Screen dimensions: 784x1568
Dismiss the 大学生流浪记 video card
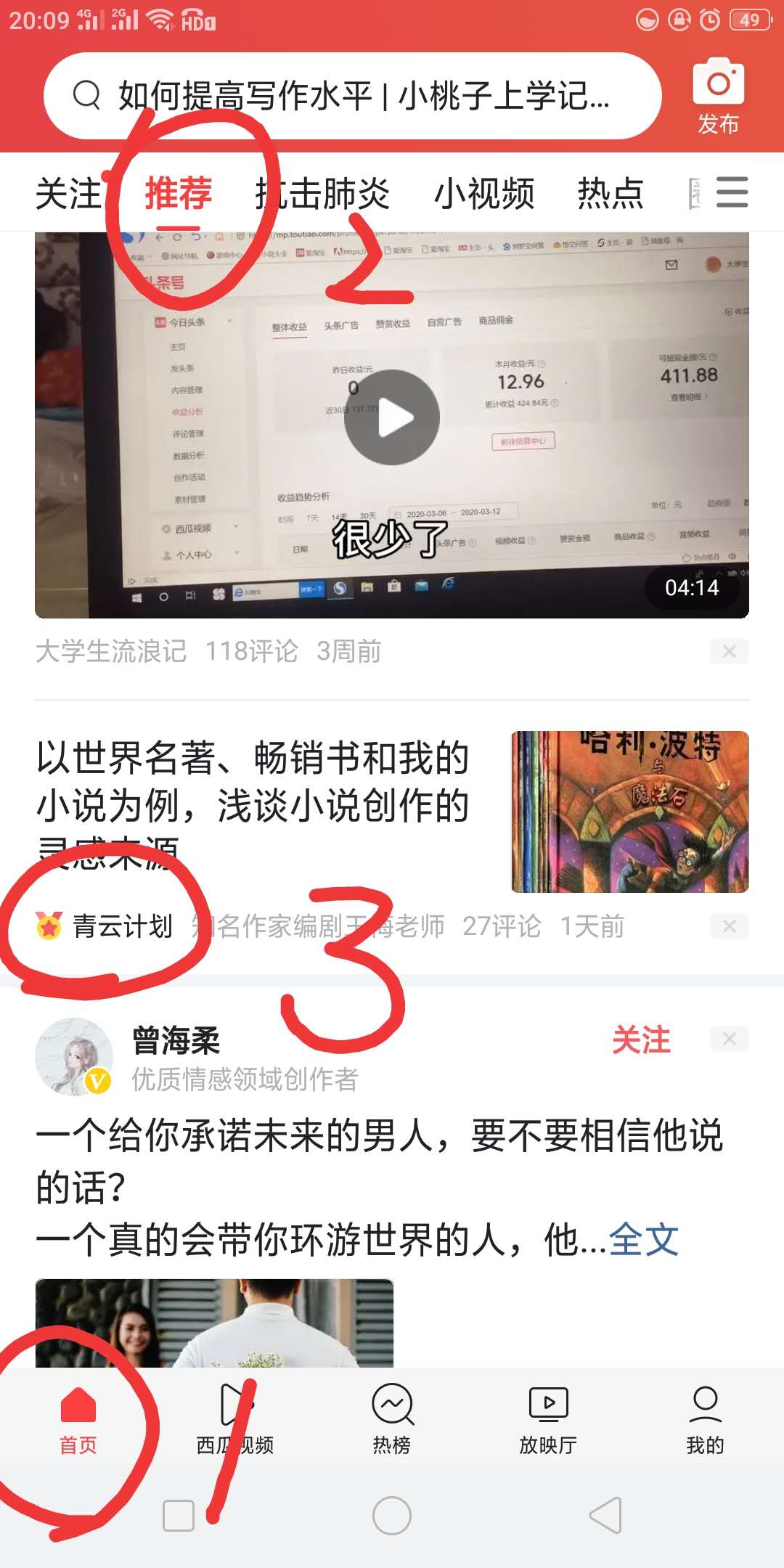729,651
